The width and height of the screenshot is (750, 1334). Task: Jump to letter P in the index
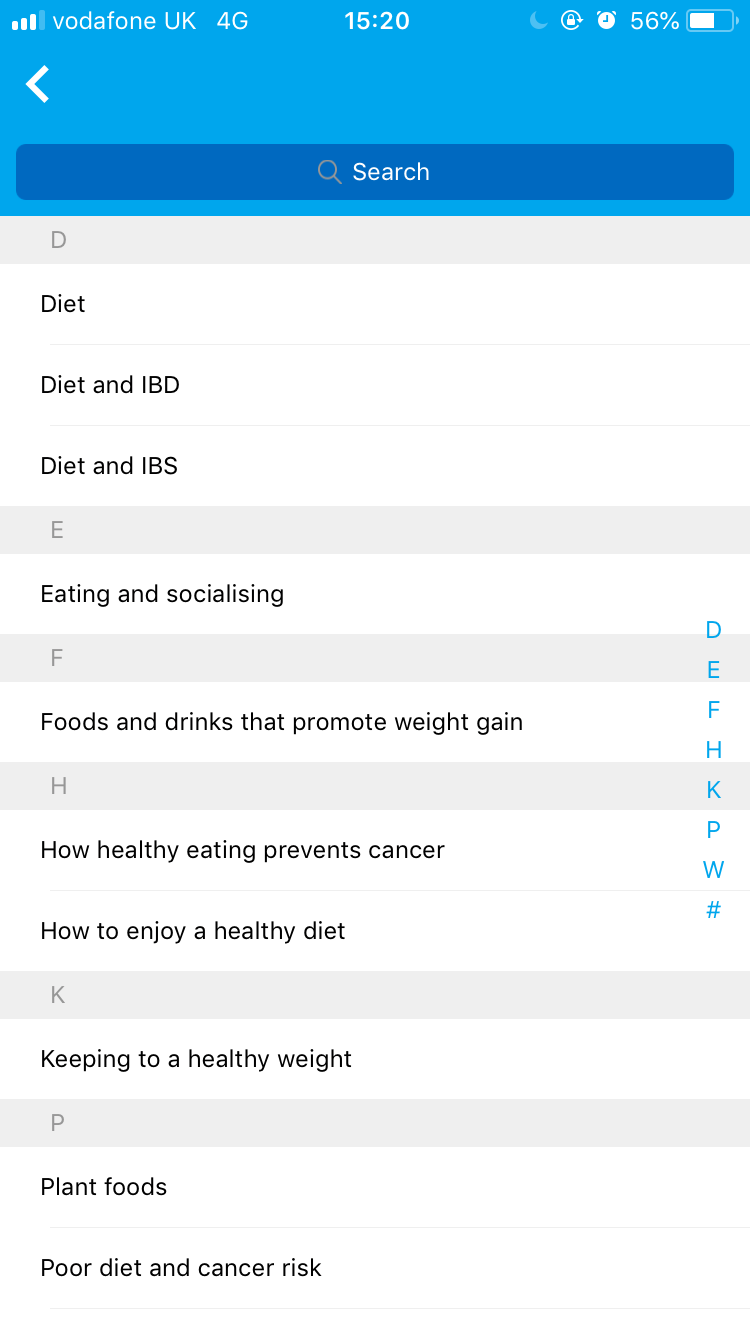click(x=713, y=830)
